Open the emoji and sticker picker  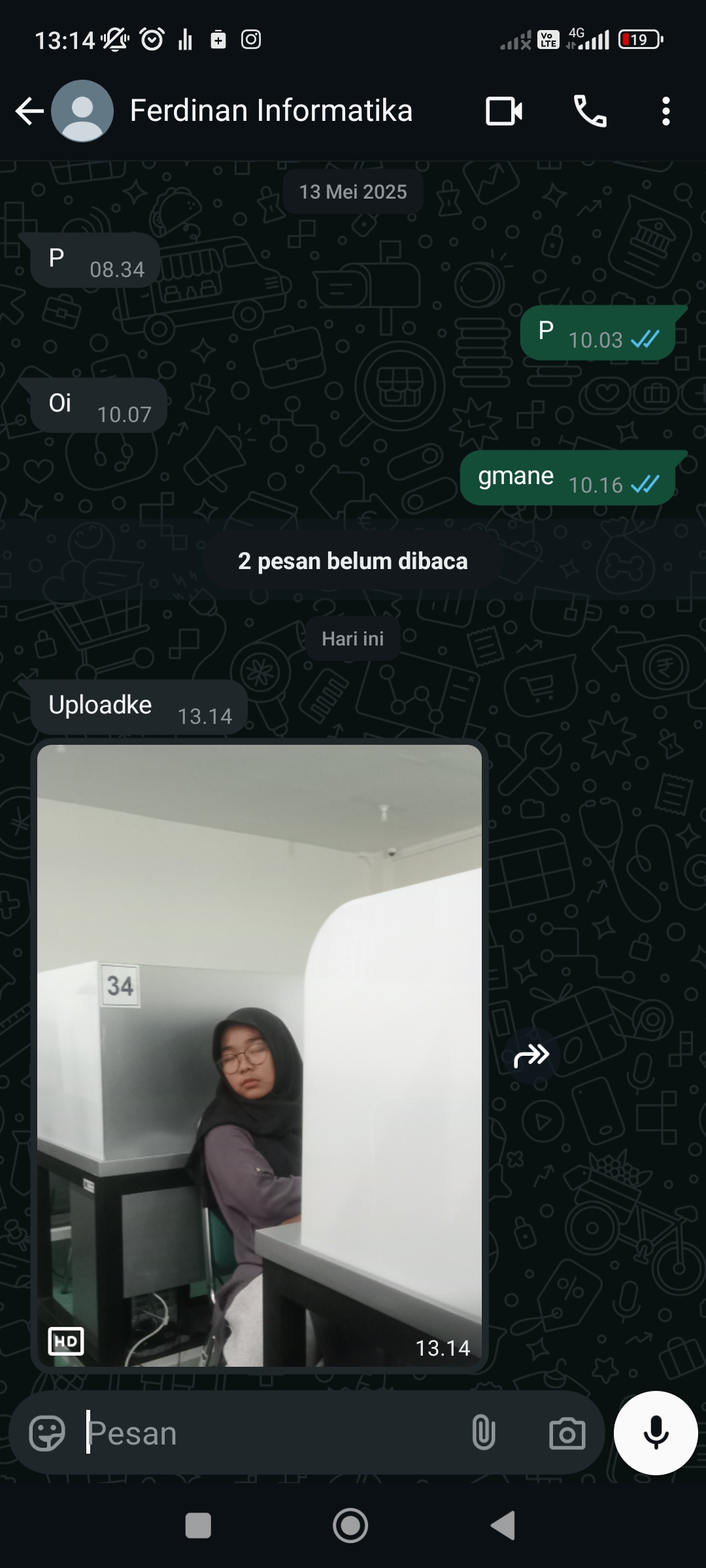click(47, 1433)
